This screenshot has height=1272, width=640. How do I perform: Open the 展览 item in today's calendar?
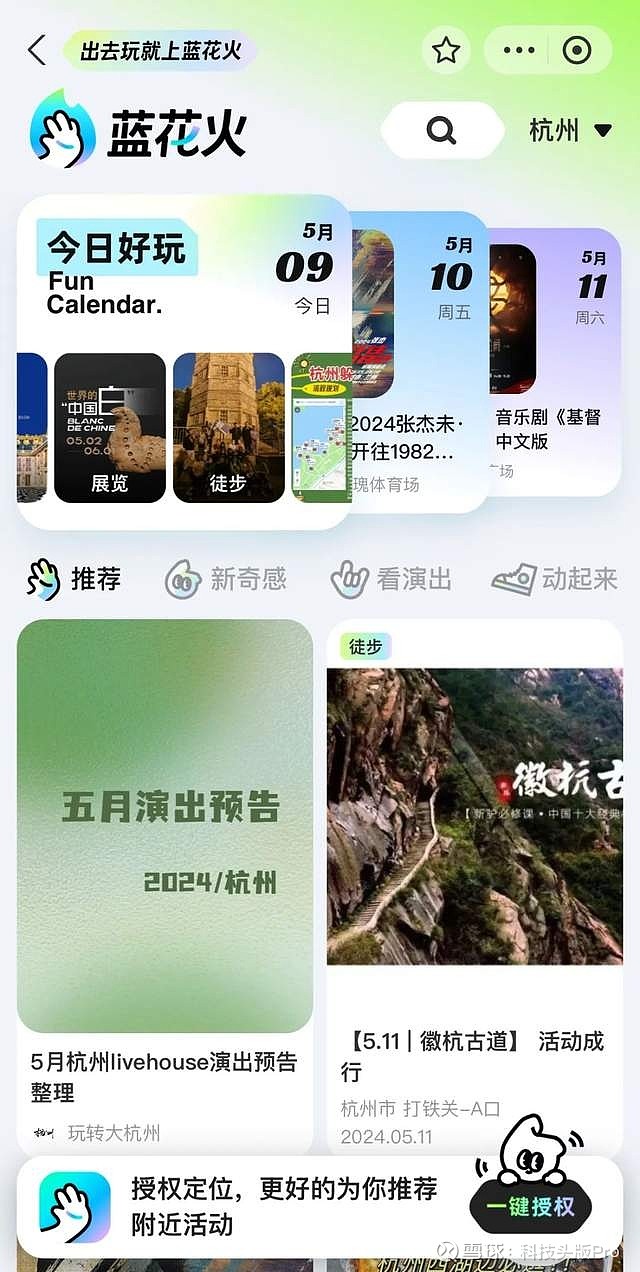[x=110, y=427]
